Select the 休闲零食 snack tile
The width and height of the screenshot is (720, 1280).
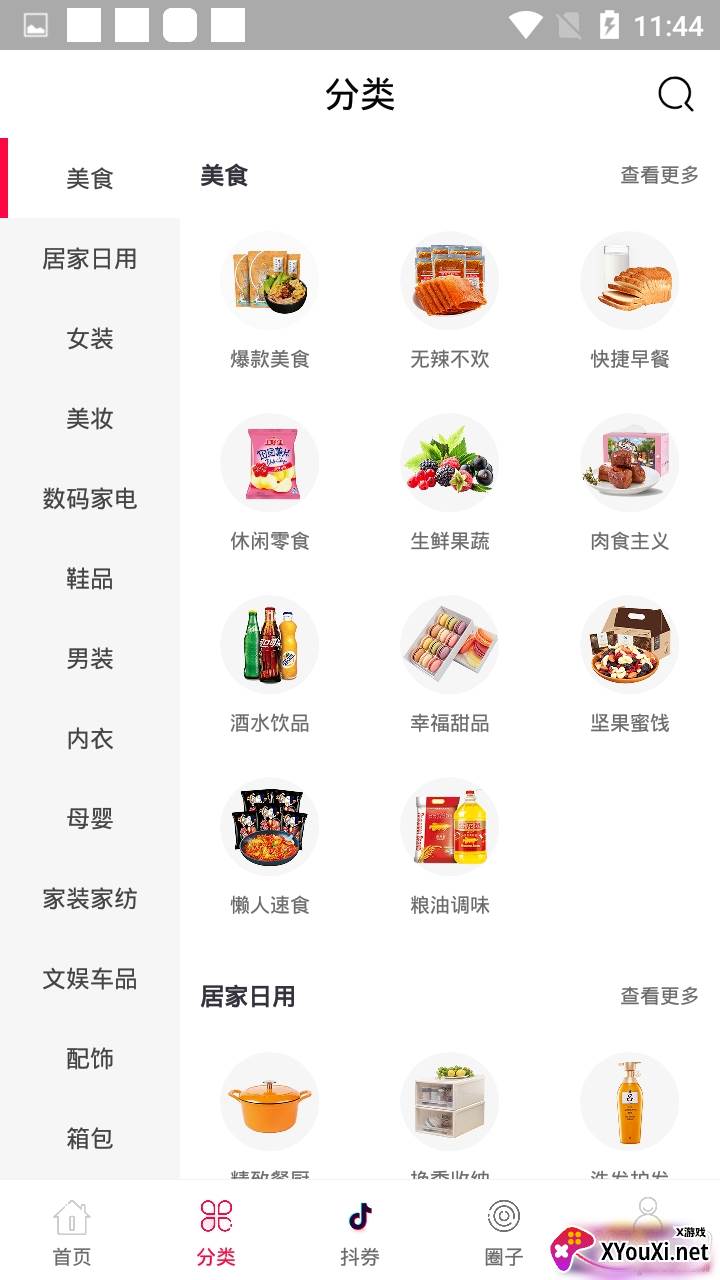[270, 482]
